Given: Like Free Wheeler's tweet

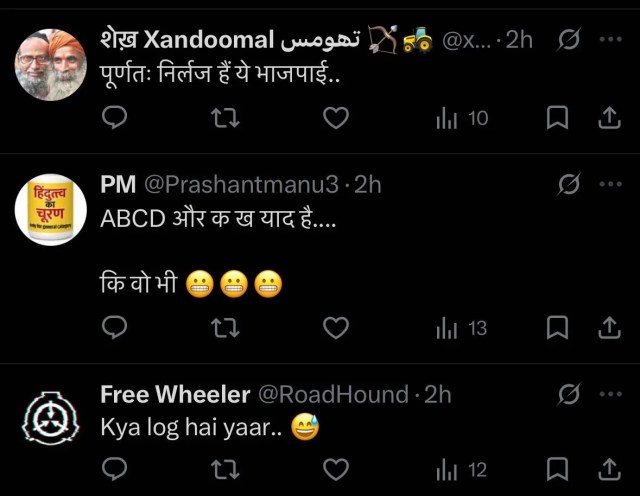Looking at the screenshot, I should (x=337, y=469).
